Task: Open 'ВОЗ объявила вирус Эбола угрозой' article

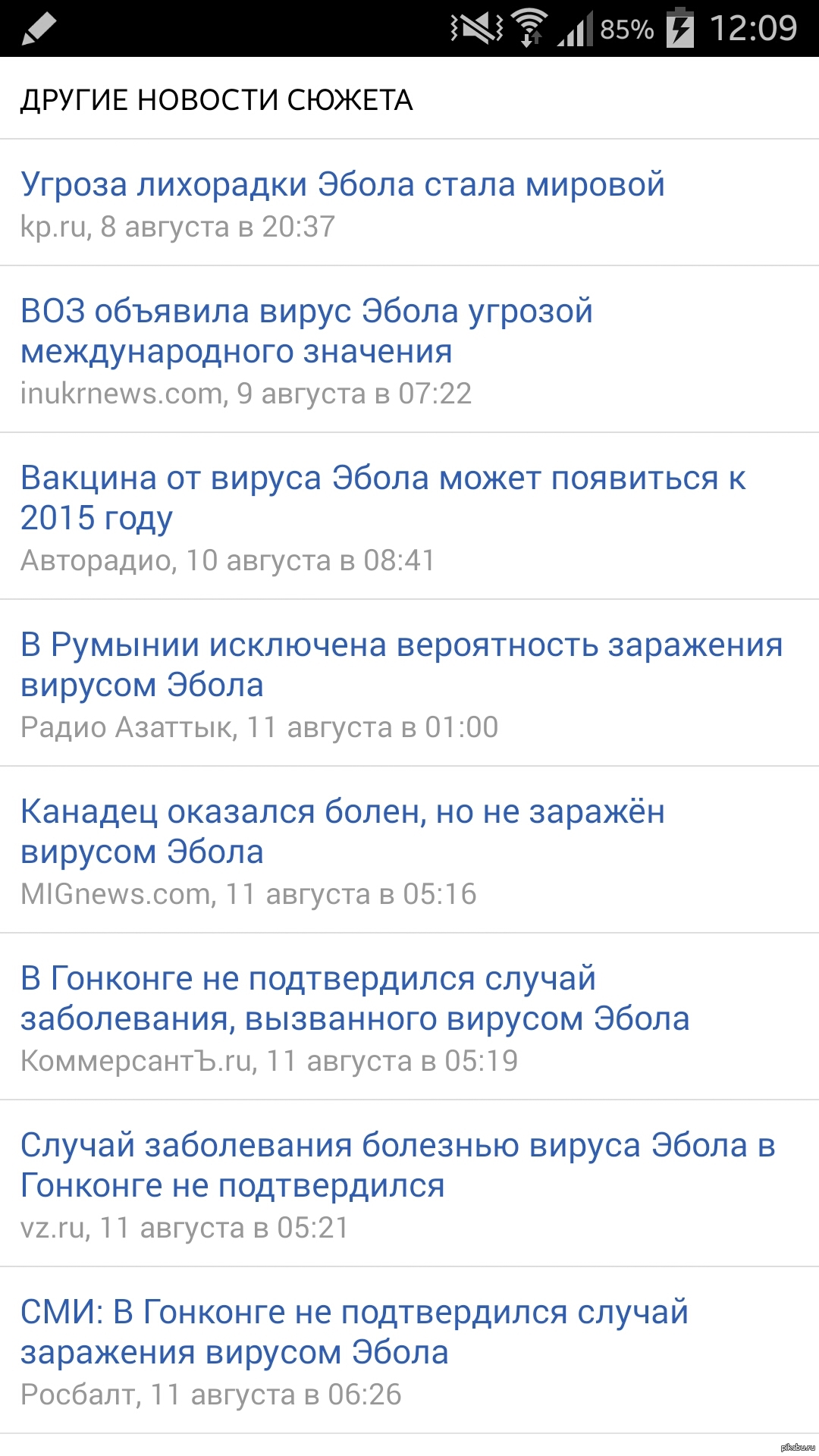Action: point(307,331)
